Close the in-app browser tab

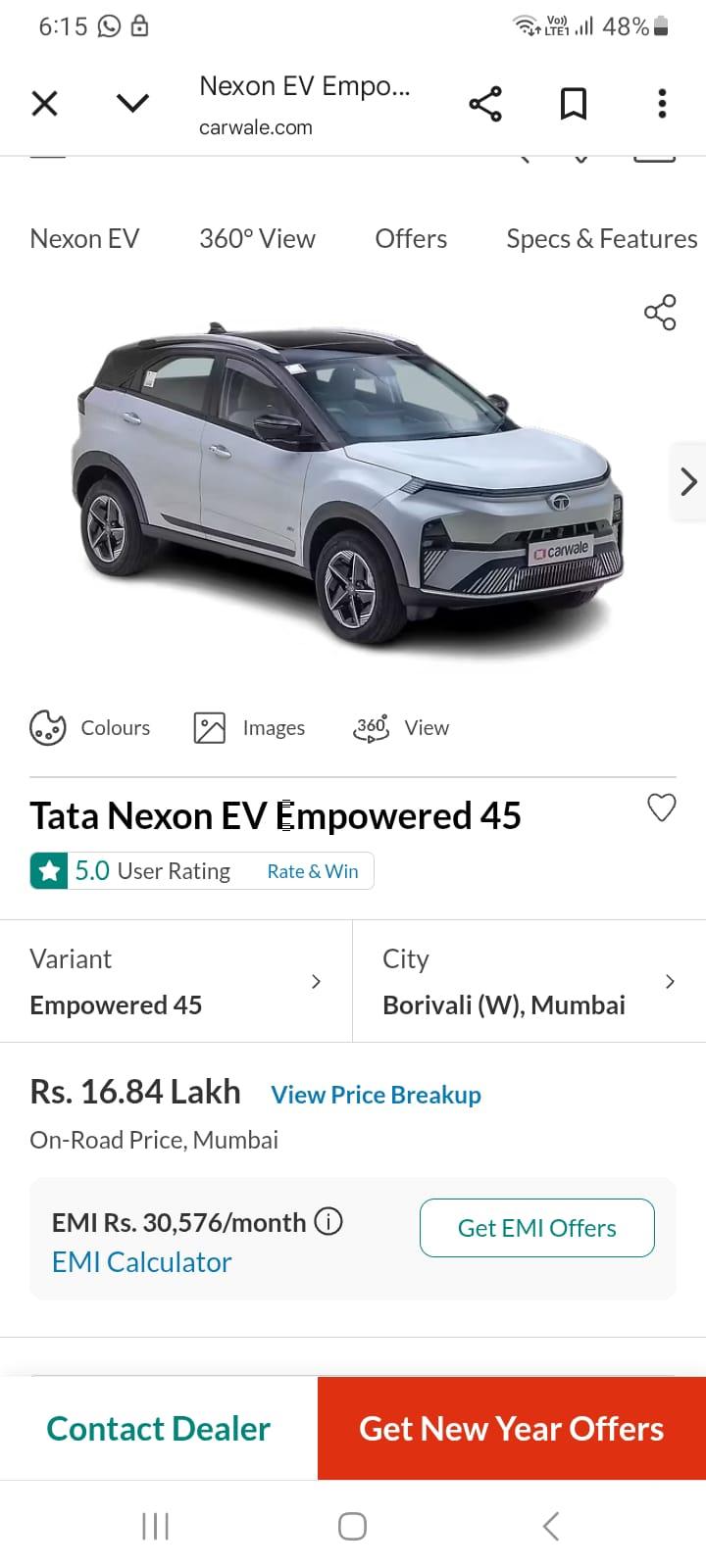pos(45,103)
